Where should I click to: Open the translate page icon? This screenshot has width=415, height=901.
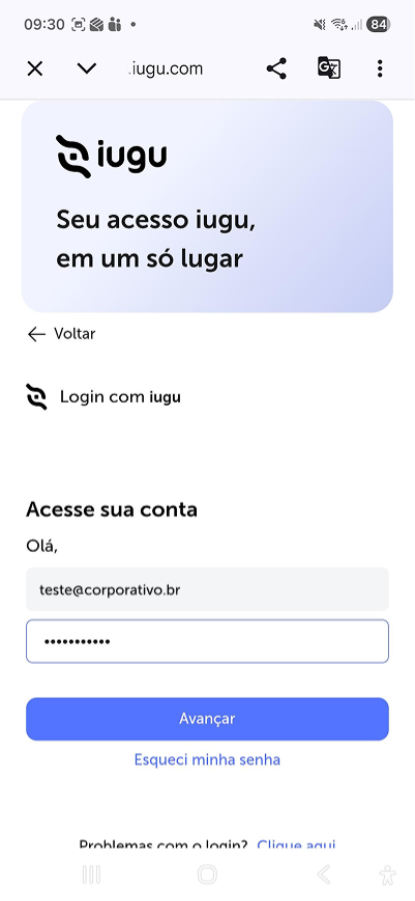coord(329,68)
